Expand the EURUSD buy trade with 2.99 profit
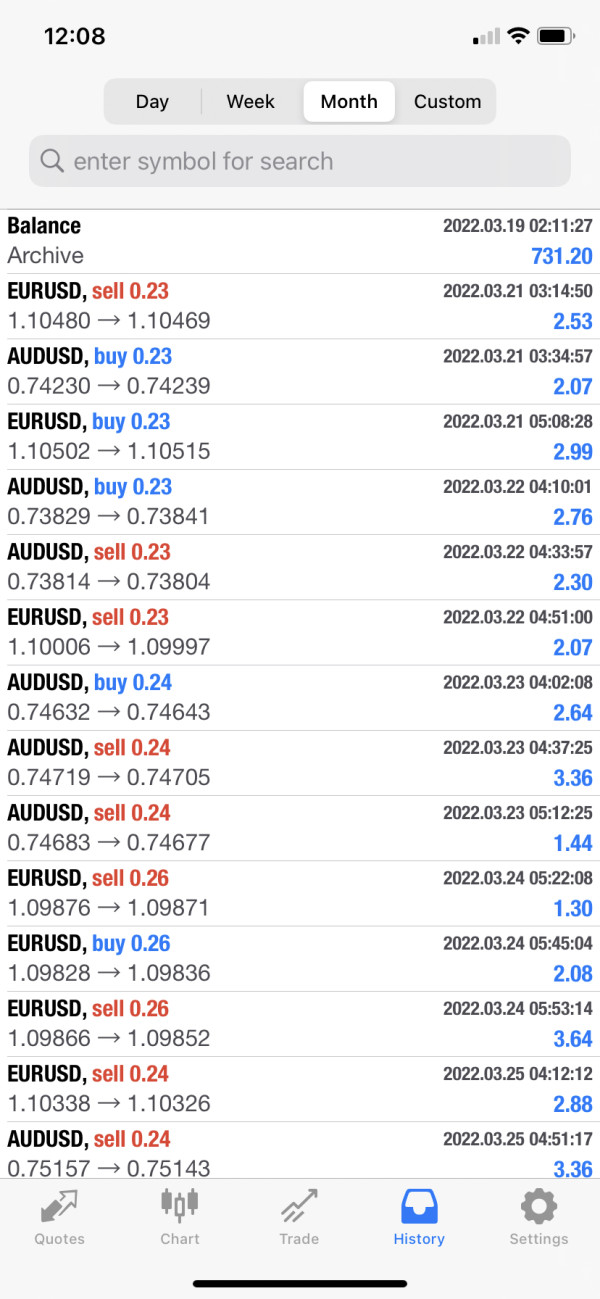 (300, 436)
